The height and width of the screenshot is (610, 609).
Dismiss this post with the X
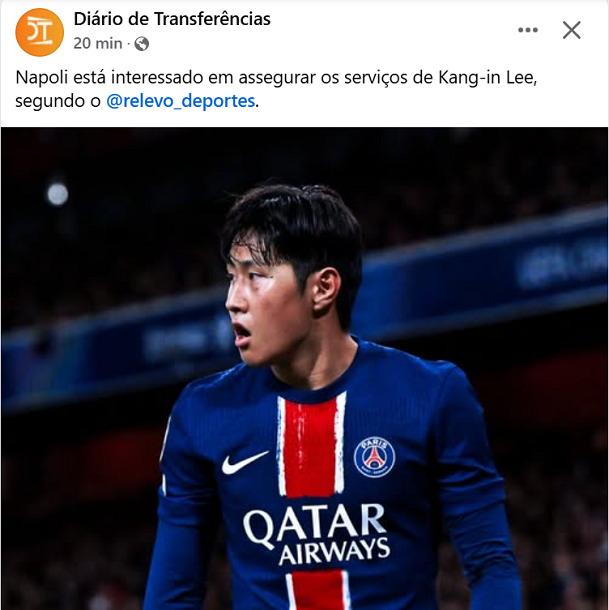tap(571, 30)
